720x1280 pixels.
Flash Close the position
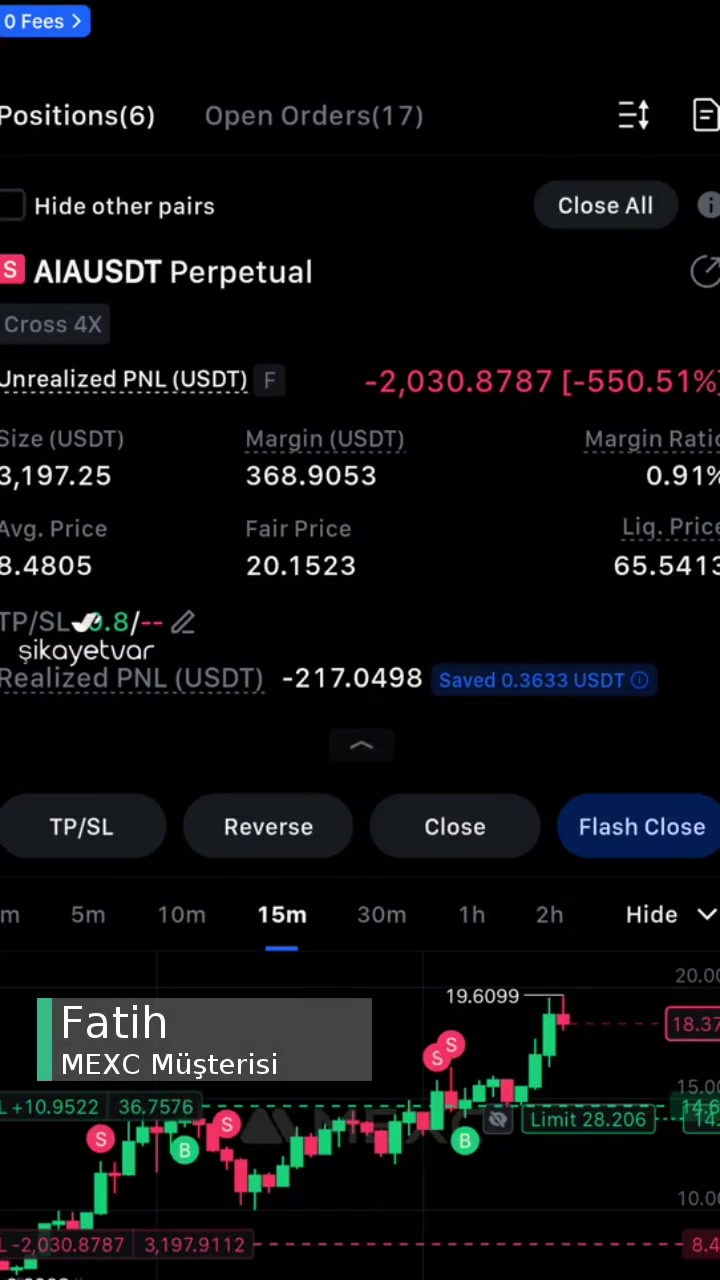point(641,827)
